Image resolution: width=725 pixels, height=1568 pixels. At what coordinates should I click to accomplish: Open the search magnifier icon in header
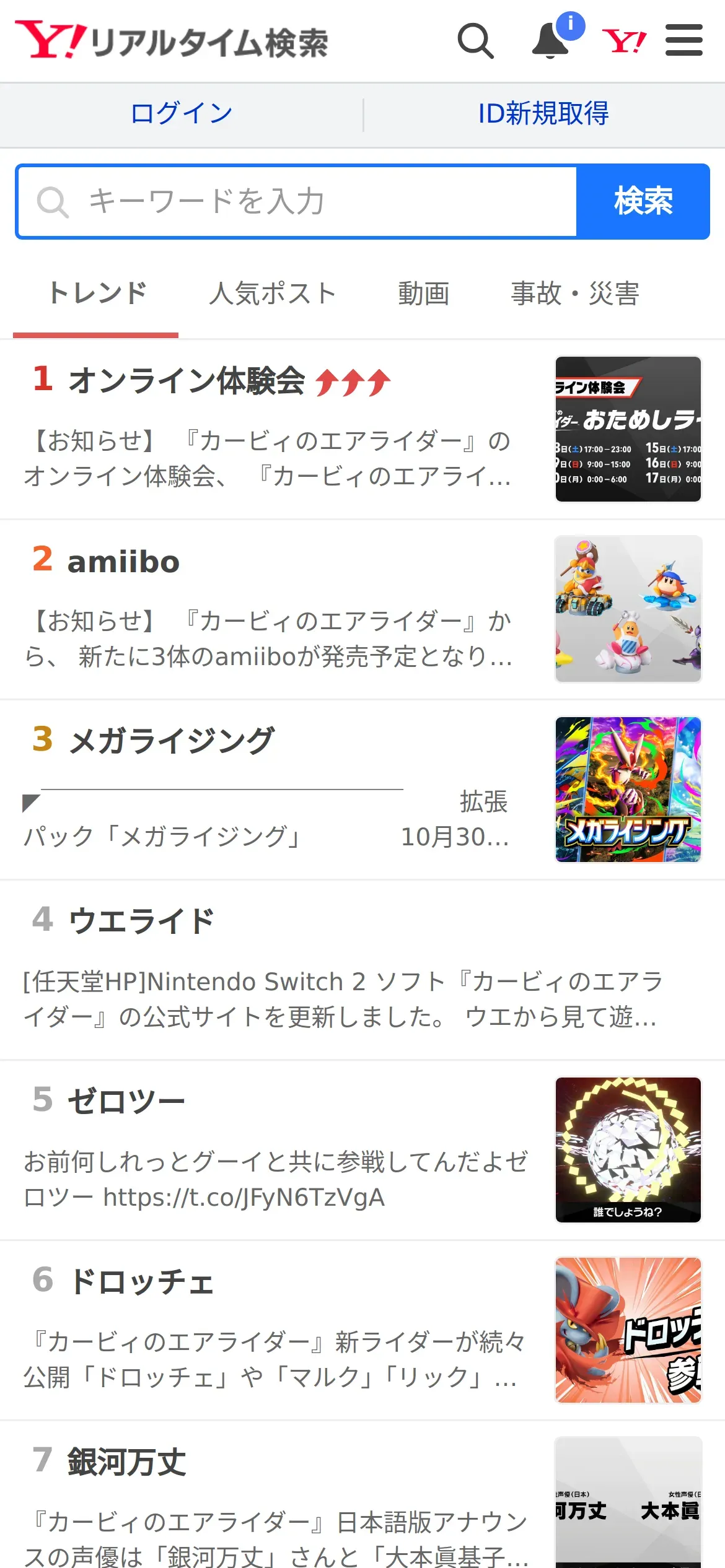point(475,41)
